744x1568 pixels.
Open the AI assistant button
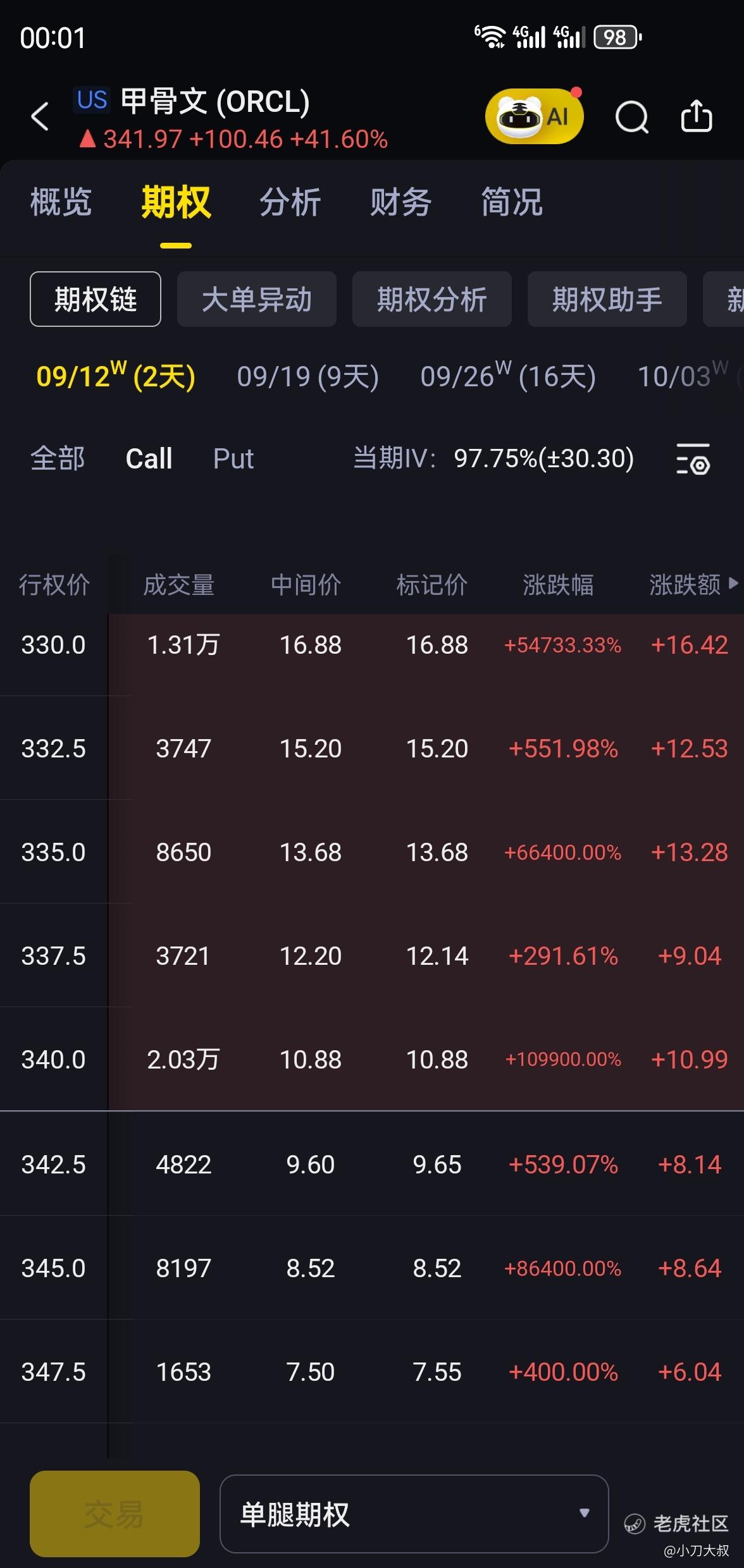[x=534, y=116]
